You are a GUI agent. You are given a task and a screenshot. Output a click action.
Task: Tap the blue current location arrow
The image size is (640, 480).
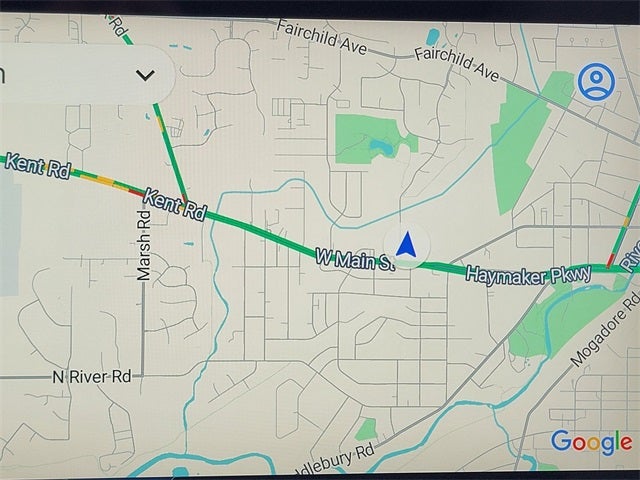click(406, 244)
